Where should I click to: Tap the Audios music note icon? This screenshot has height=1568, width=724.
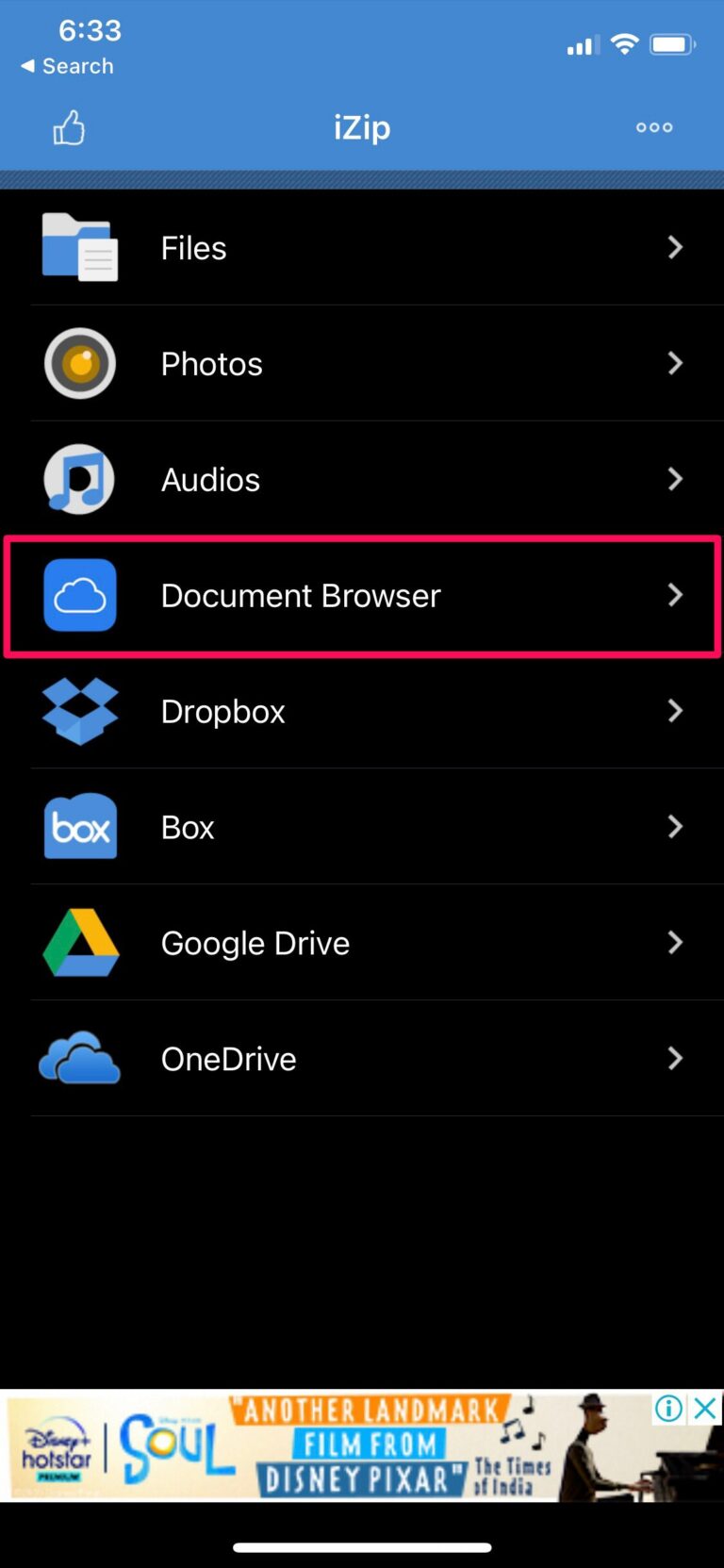click(x=80, y=479)
